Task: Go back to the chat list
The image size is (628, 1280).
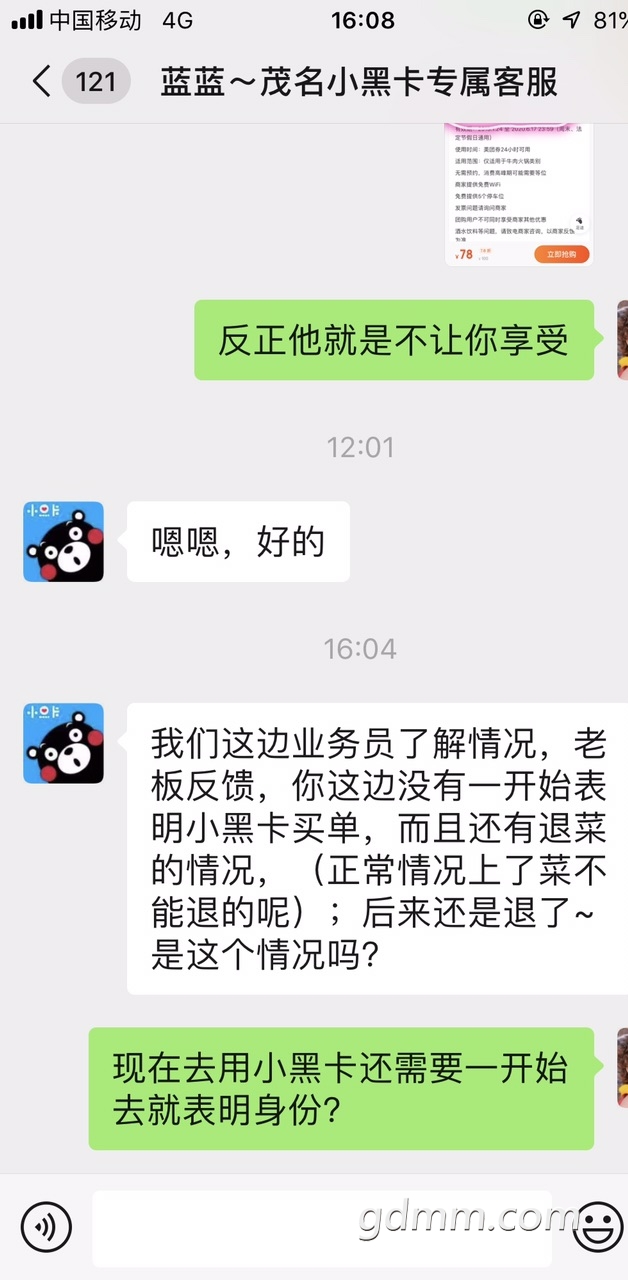Action: tap(42, 81)
